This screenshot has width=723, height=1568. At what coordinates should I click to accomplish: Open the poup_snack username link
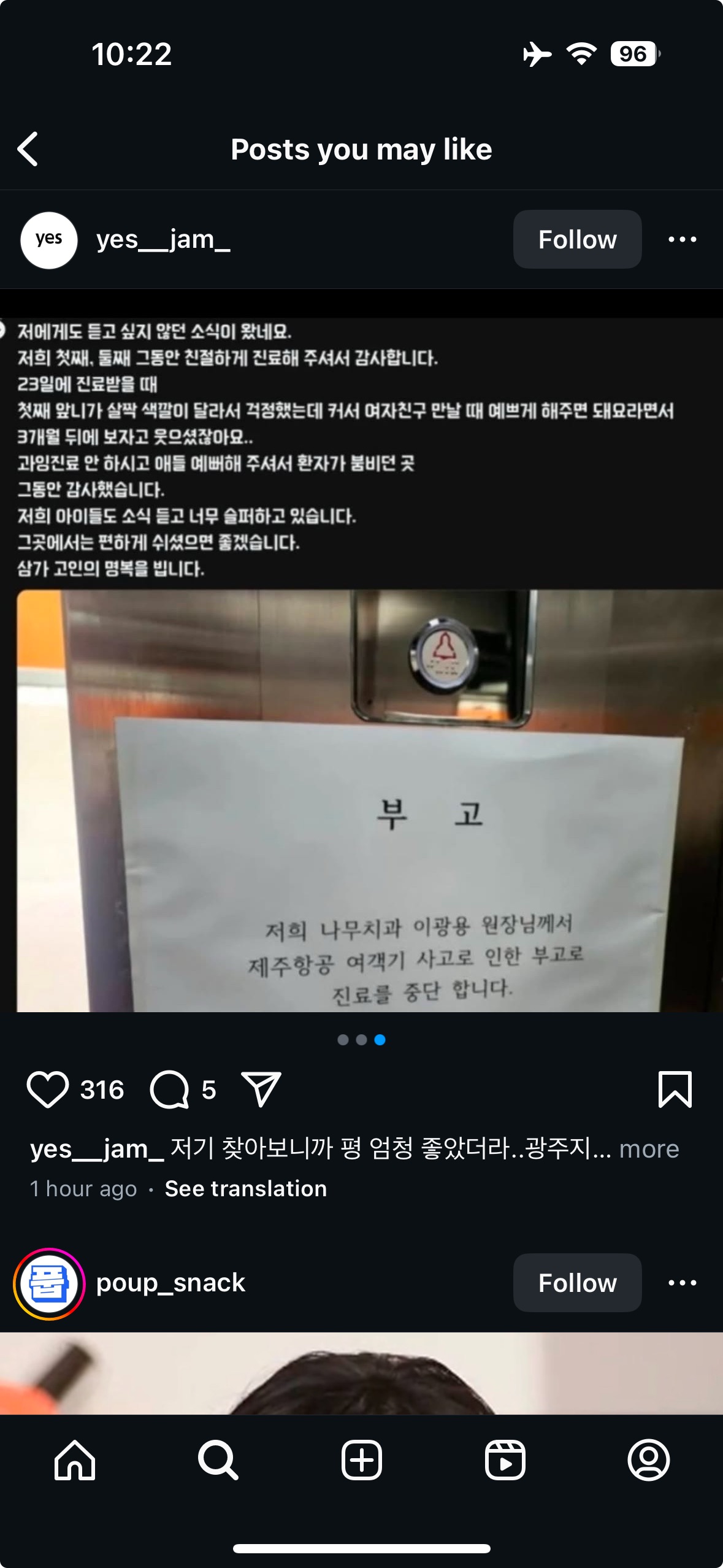coord(170,1283)
